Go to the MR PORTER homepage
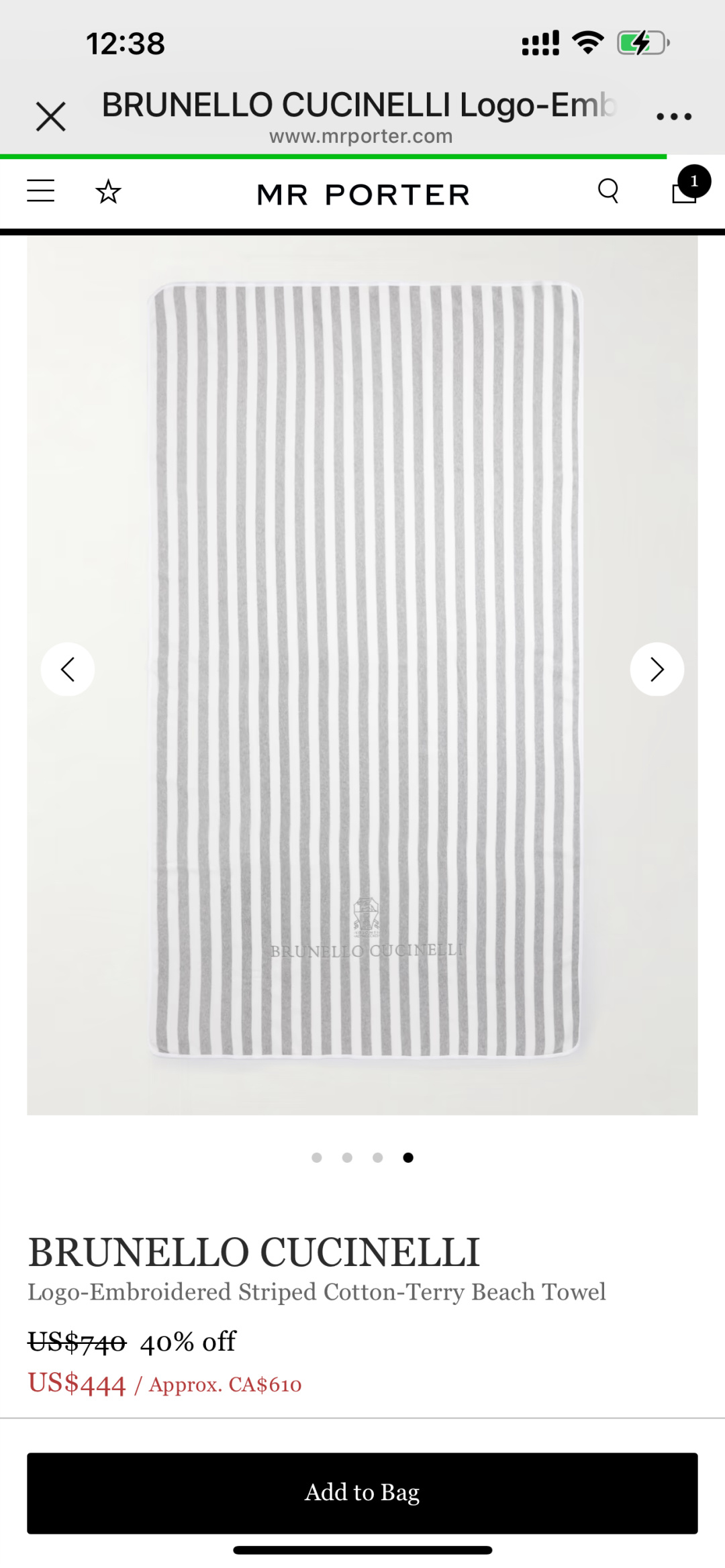The image size is (725, 1568). tap(362, 195)
